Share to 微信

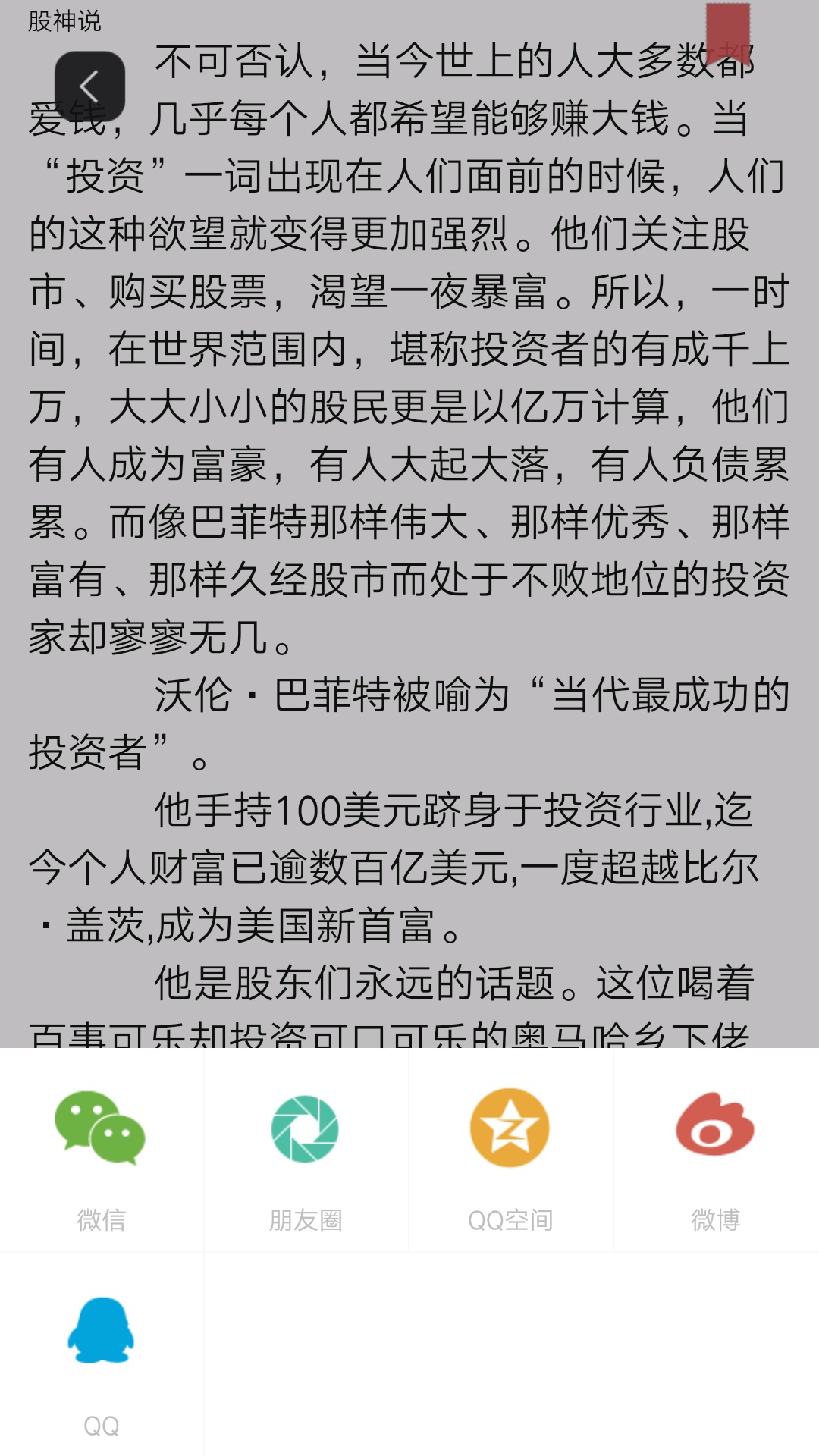pyautogui.click(x=102, y=1150)
